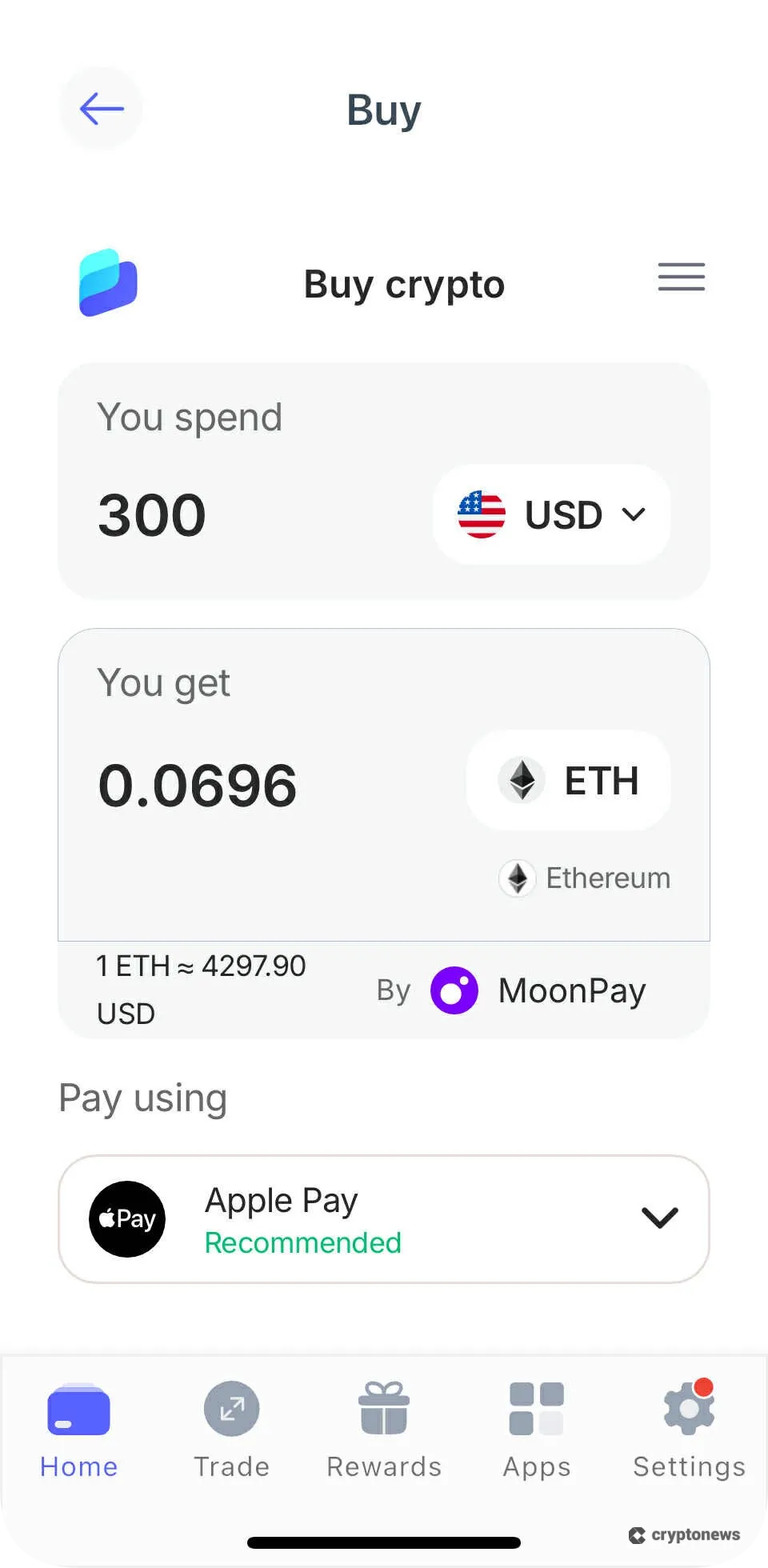Select the Settings menu item
The height and width of the screenshot is (1568, 768).
point(688,1432)
